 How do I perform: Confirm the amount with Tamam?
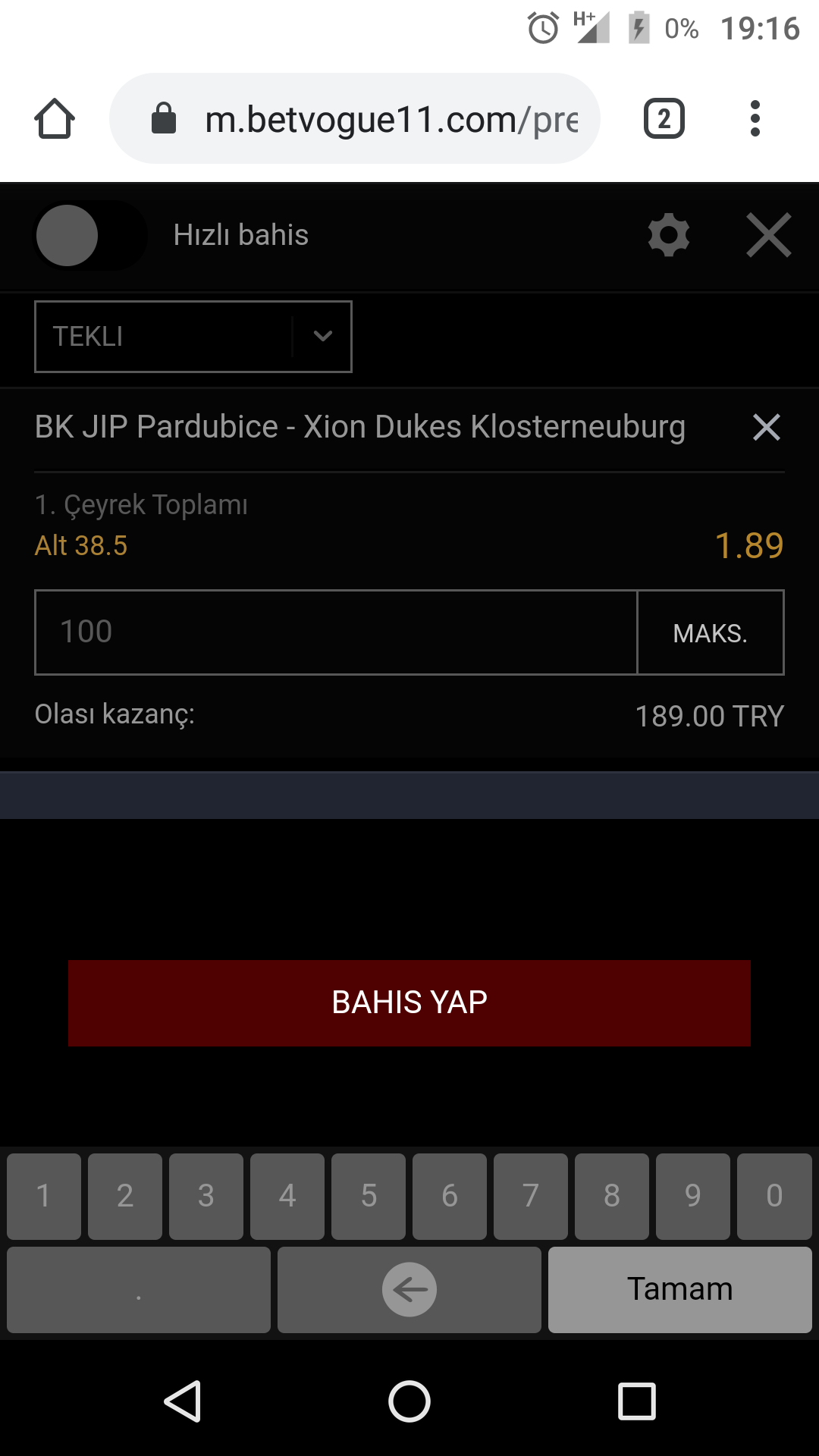coord(680,1290)
